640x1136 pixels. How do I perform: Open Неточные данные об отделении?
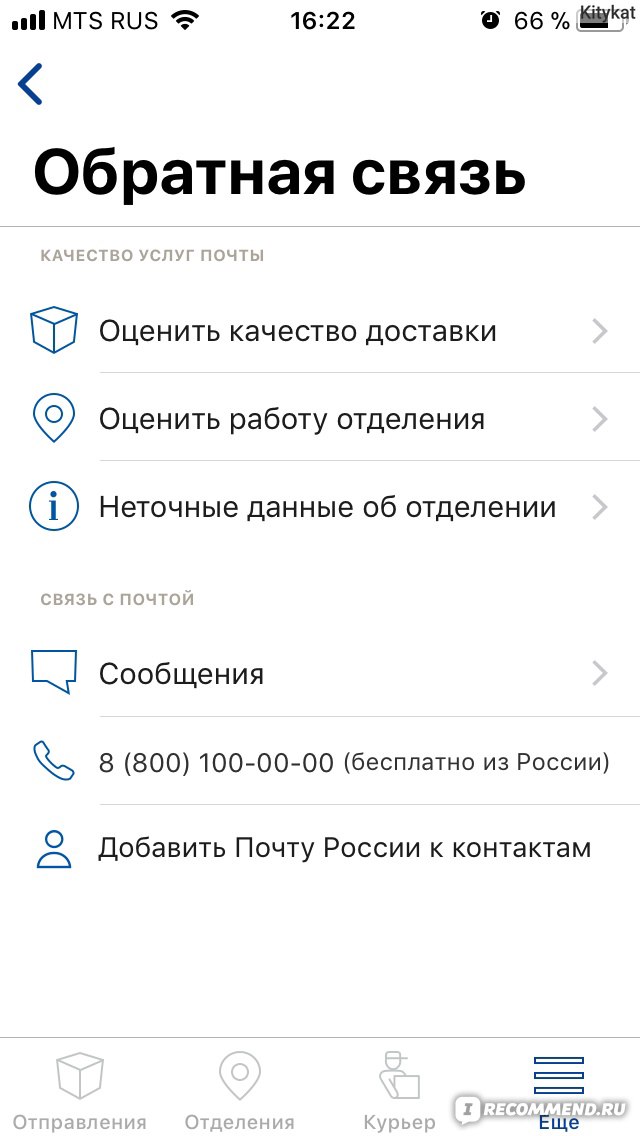tap(320, 507)
